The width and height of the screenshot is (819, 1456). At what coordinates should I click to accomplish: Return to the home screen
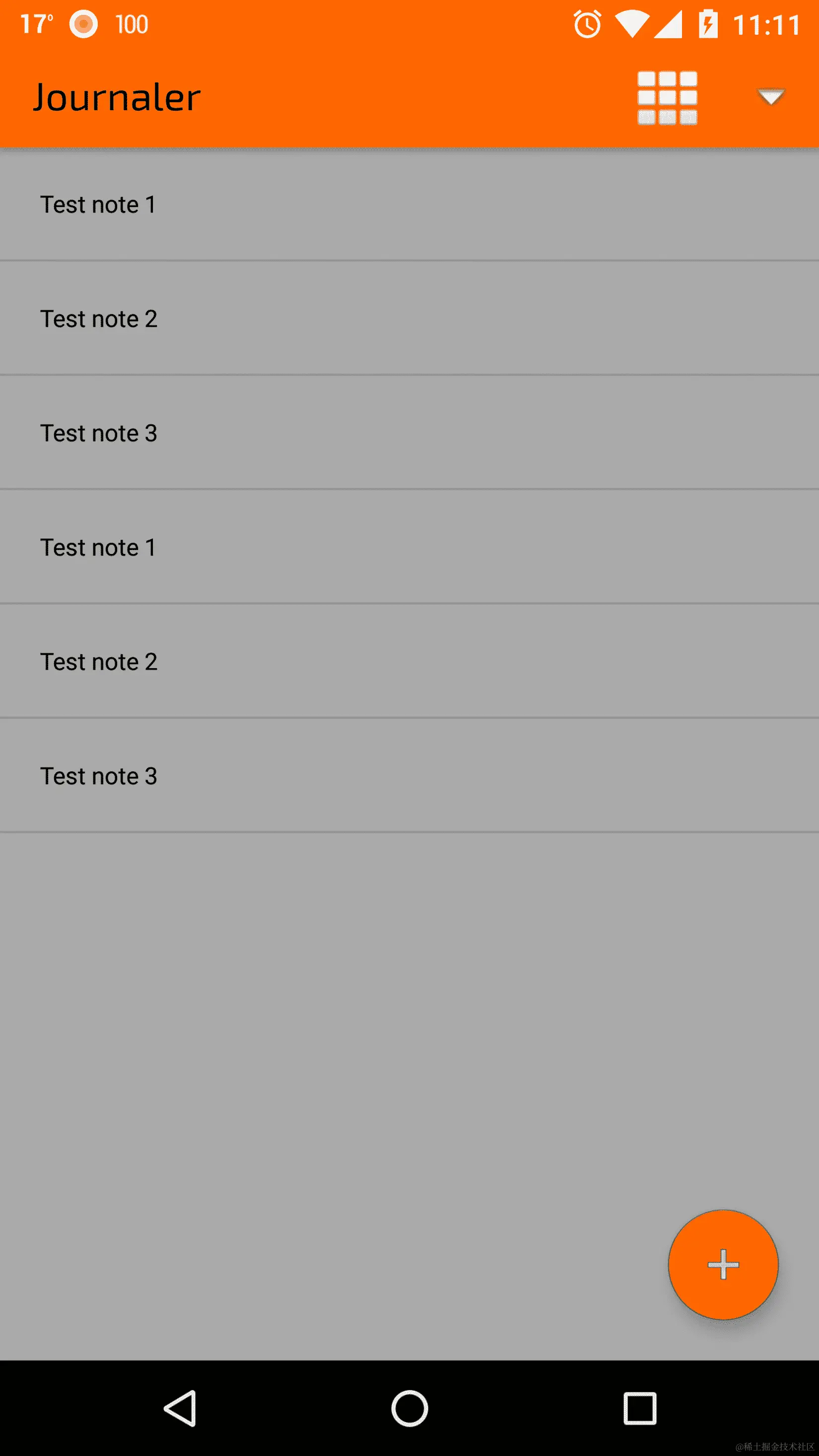point(409,1408)
